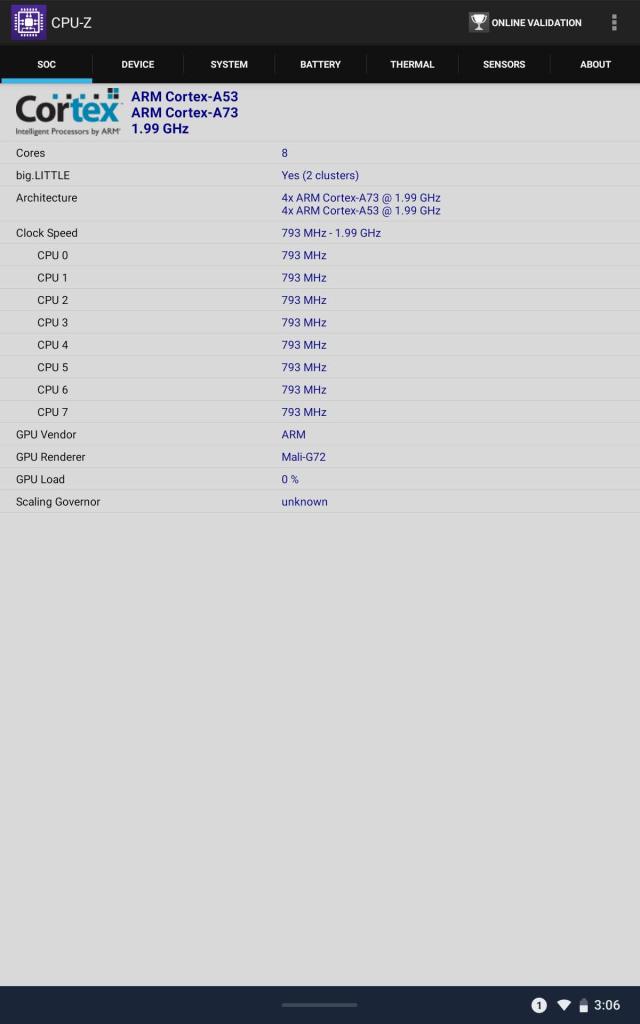Tap the Online Validation button
The width and height of the screenshot is (640, 1024).
[525, 22]
